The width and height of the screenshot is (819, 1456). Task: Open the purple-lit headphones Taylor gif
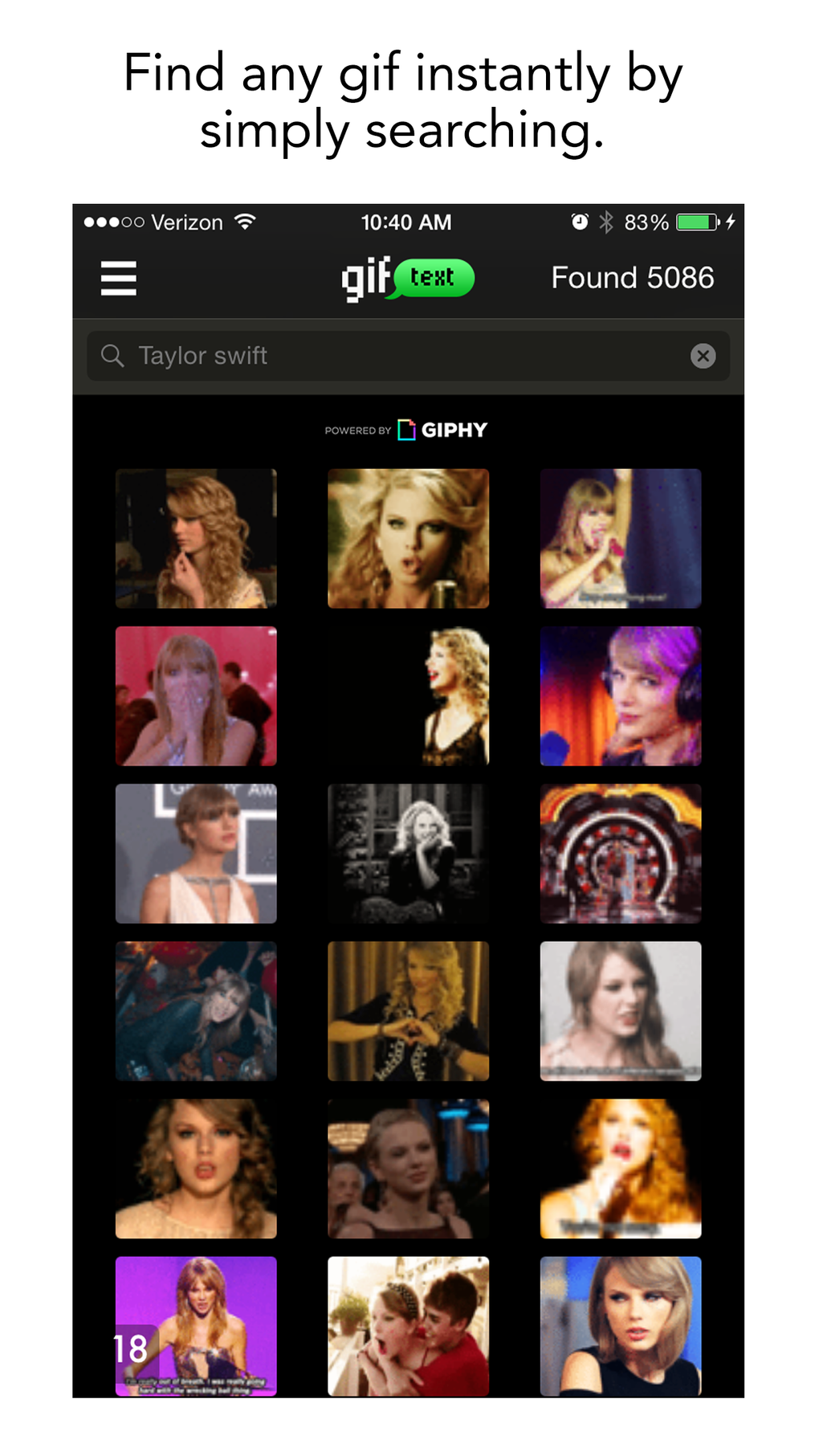[x=620, y=695]
